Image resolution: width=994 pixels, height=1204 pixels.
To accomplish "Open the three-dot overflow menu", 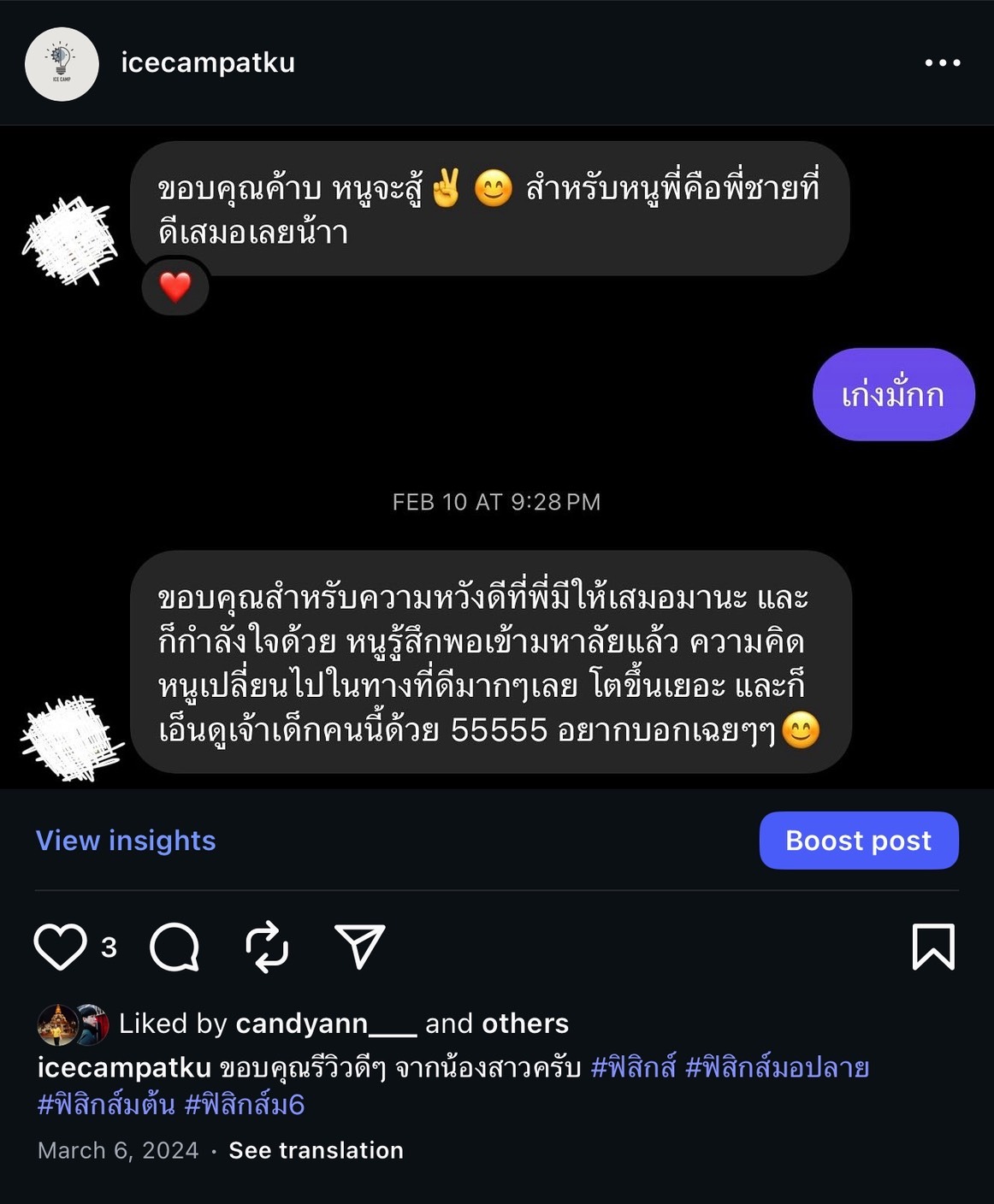I will (x=942, y=63).
